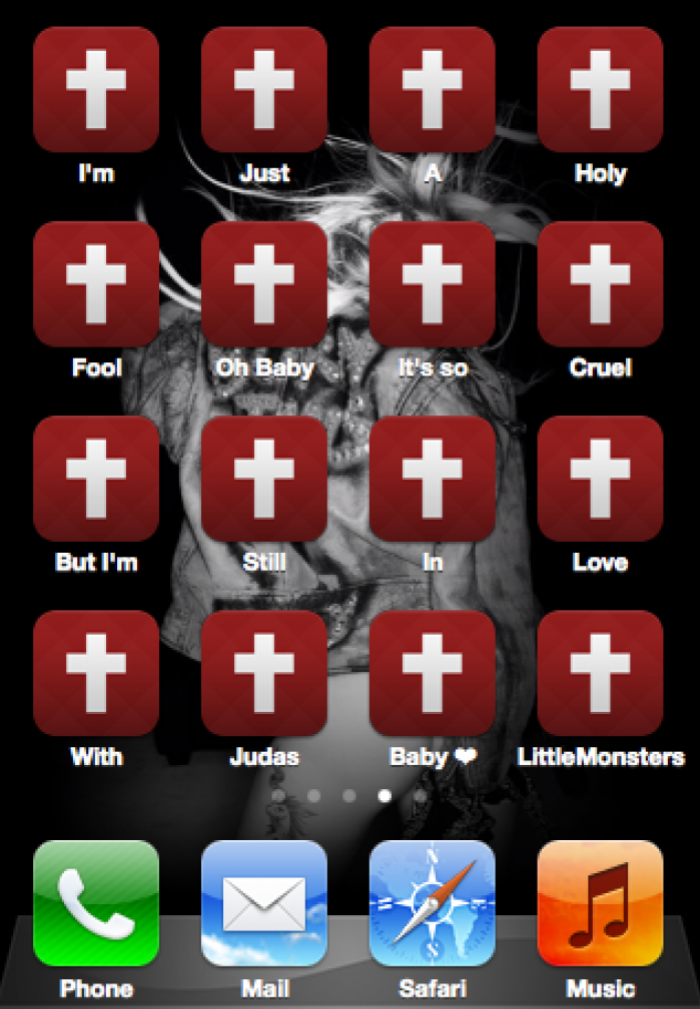The image size is (700, 1009).
Task: Tap the home screen page indicator dots
Action: coord(350,796)
